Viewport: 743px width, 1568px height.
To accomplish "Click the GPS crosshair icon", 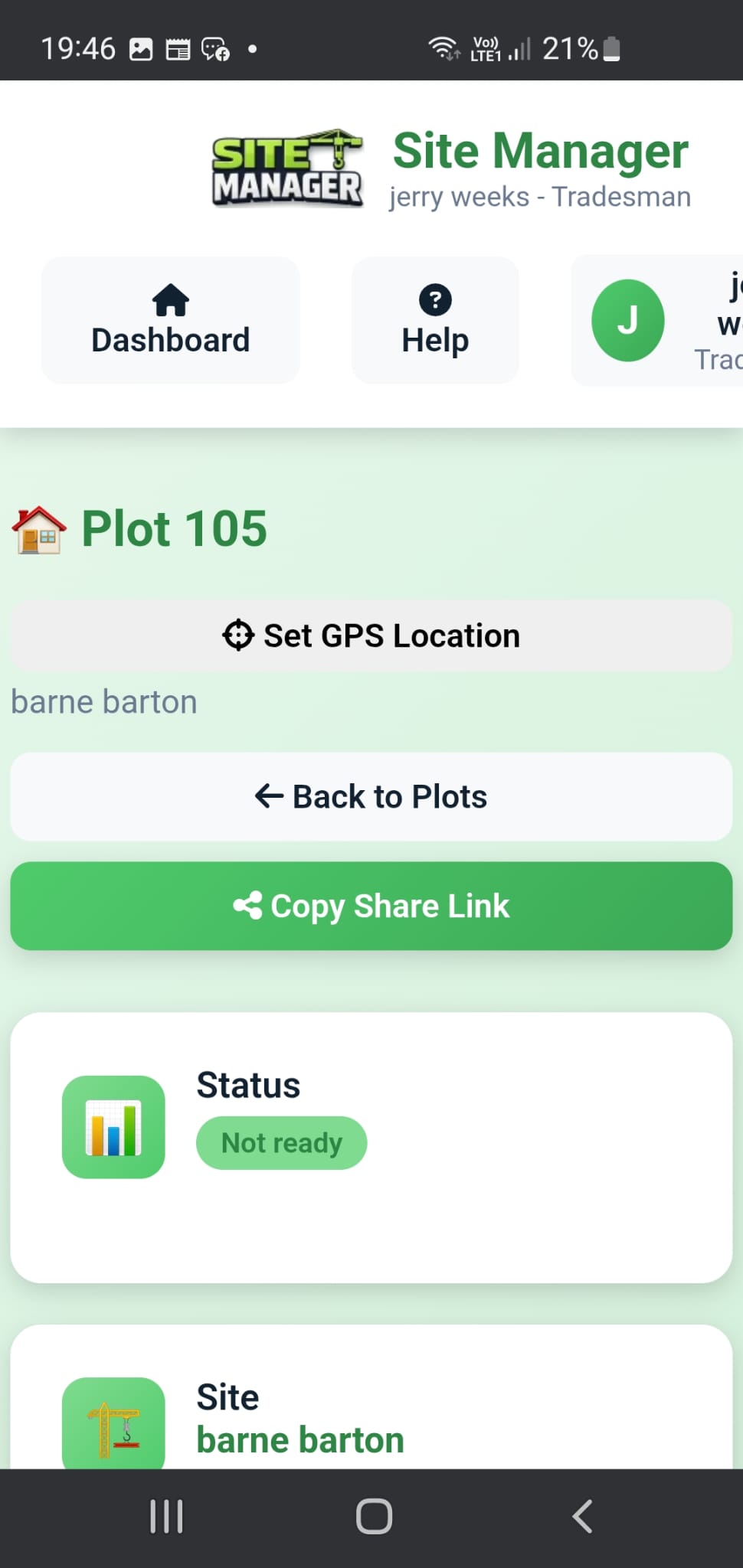I will click(238, 635).
